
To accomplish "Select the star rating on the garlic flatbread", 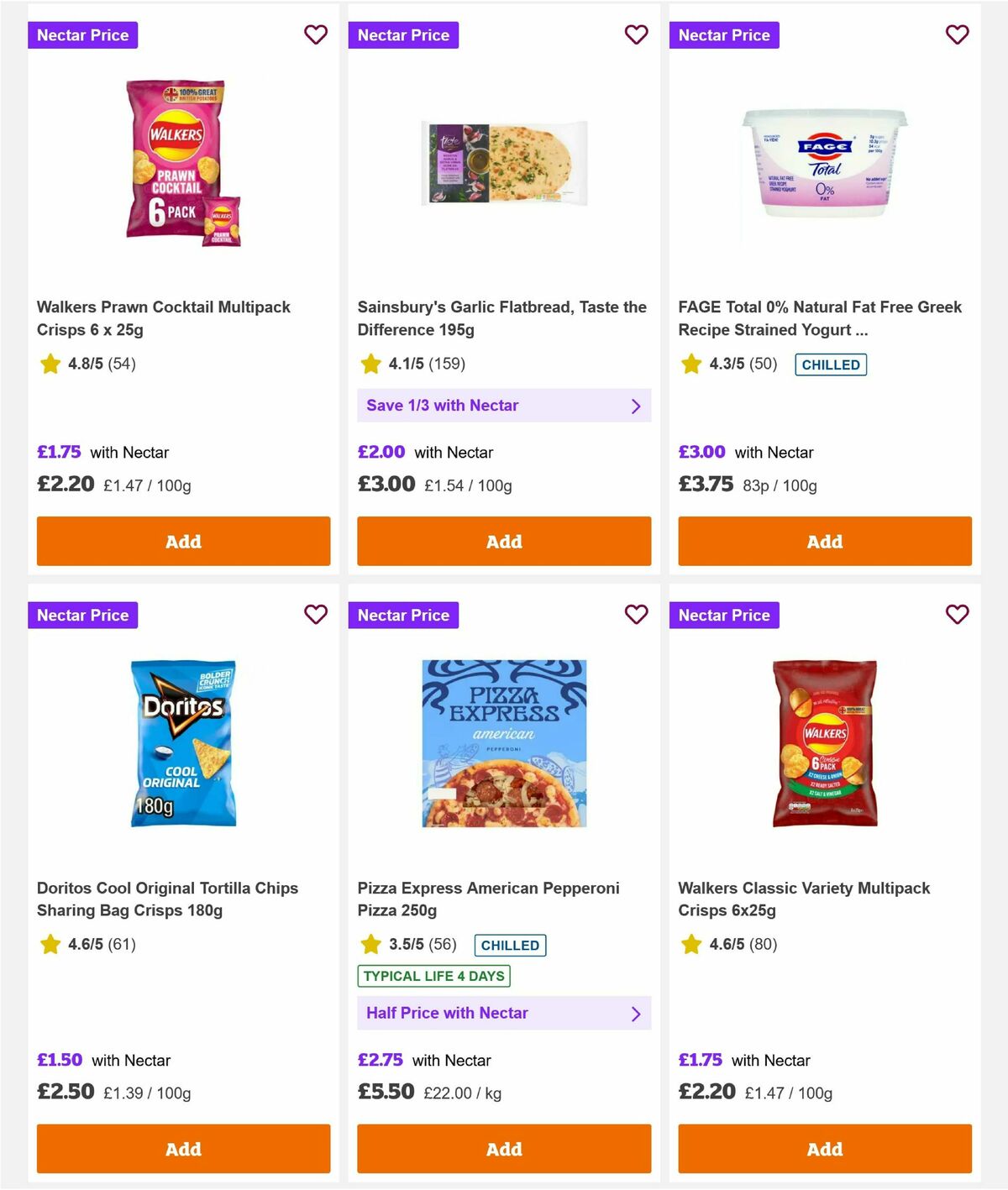I will [x=370, y=364].
